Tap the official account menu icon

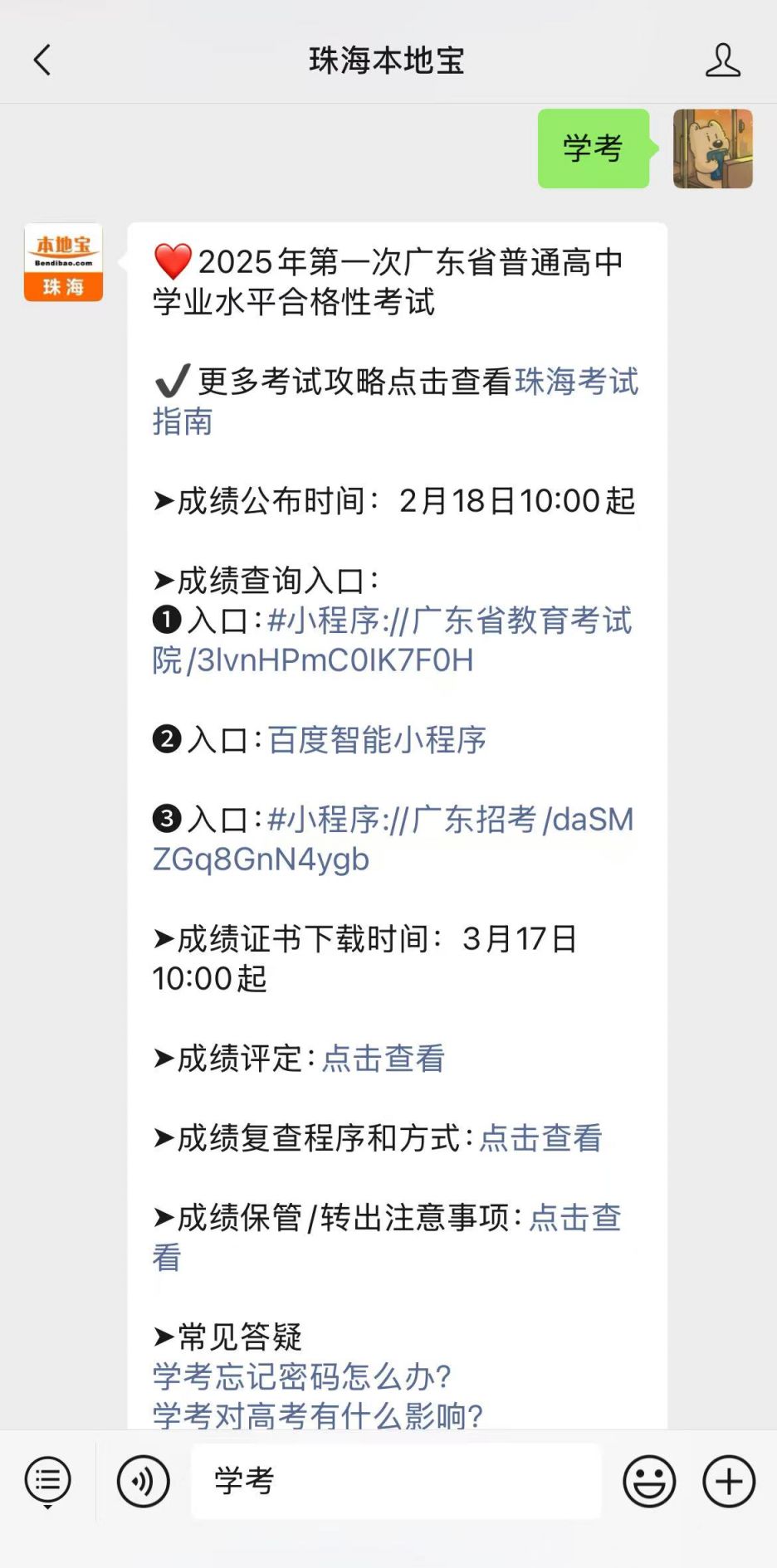pos(47,1480)
